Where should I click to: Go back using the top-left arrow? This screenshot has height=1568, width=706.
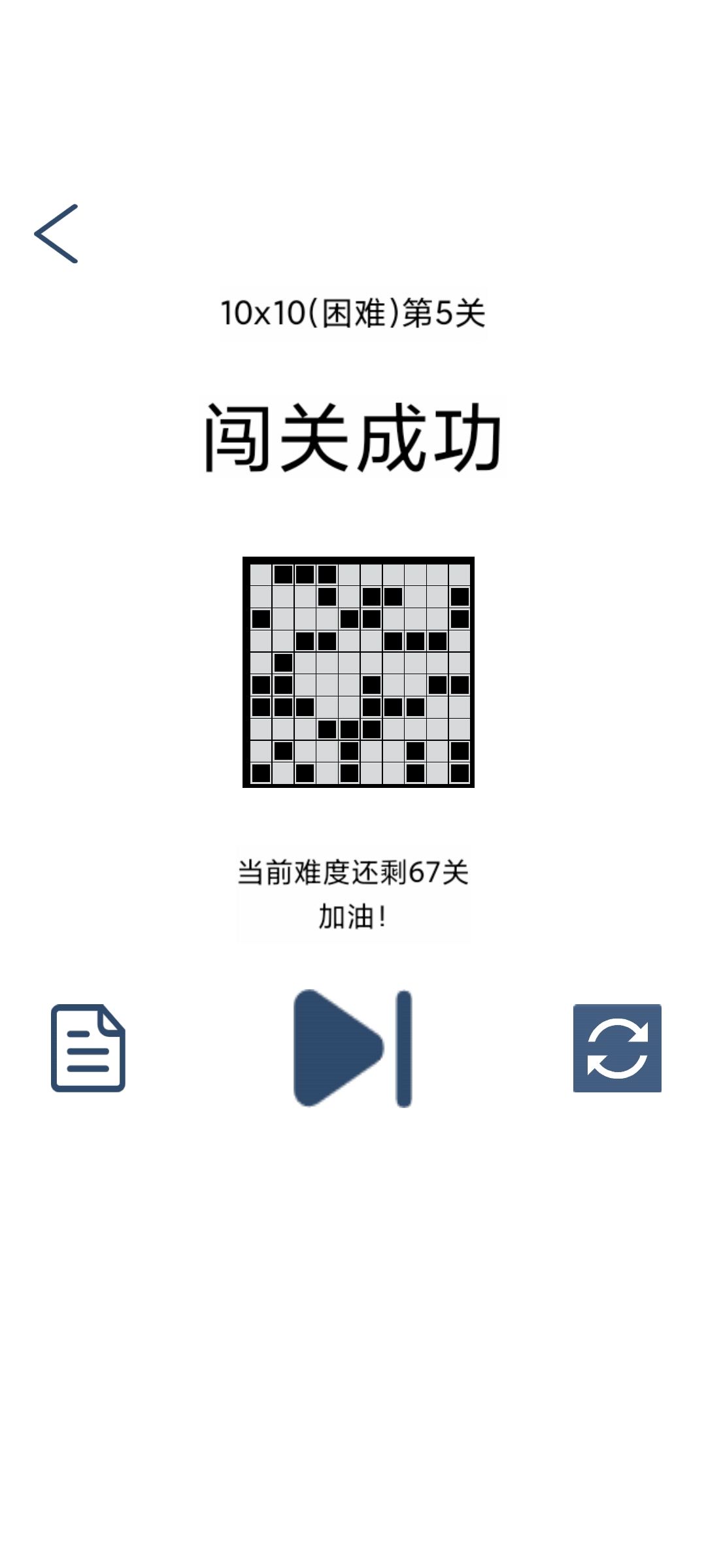pyautogui.click(x=56, y=234)
